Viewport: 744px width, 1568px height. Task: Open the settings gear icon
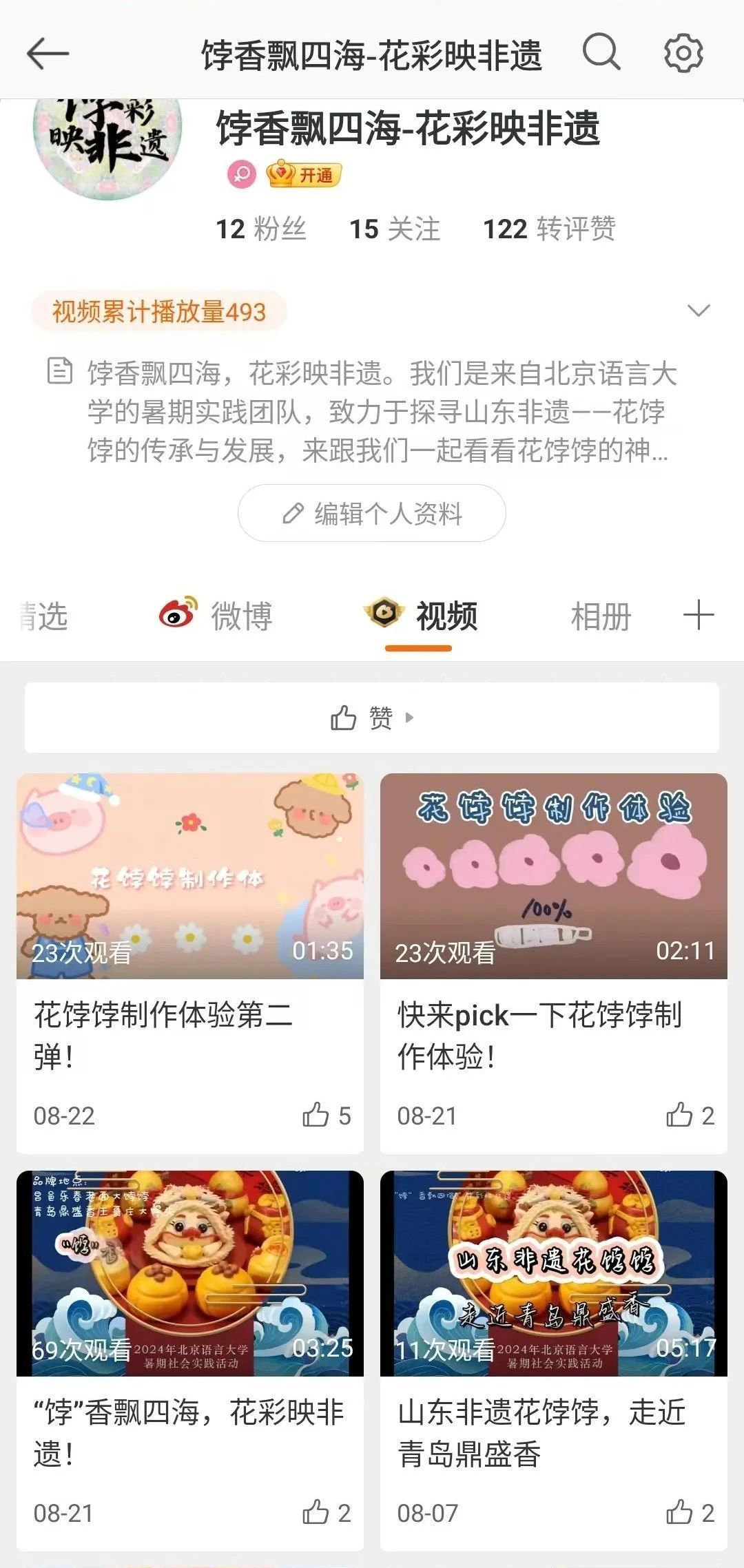(x=683, y=54)
